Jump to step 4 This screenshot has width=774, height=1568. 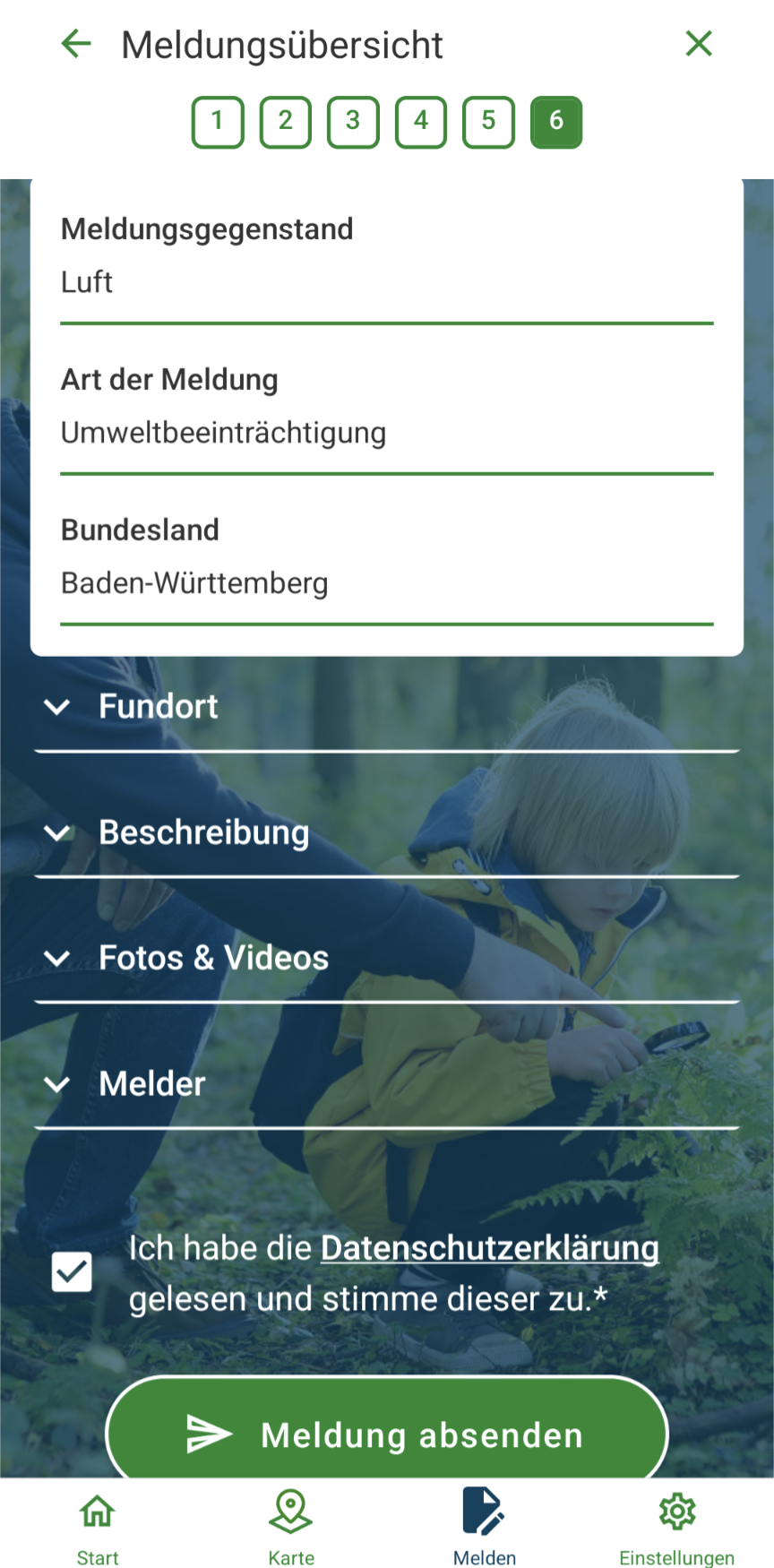pyautogui.click(x=421, y=122)
